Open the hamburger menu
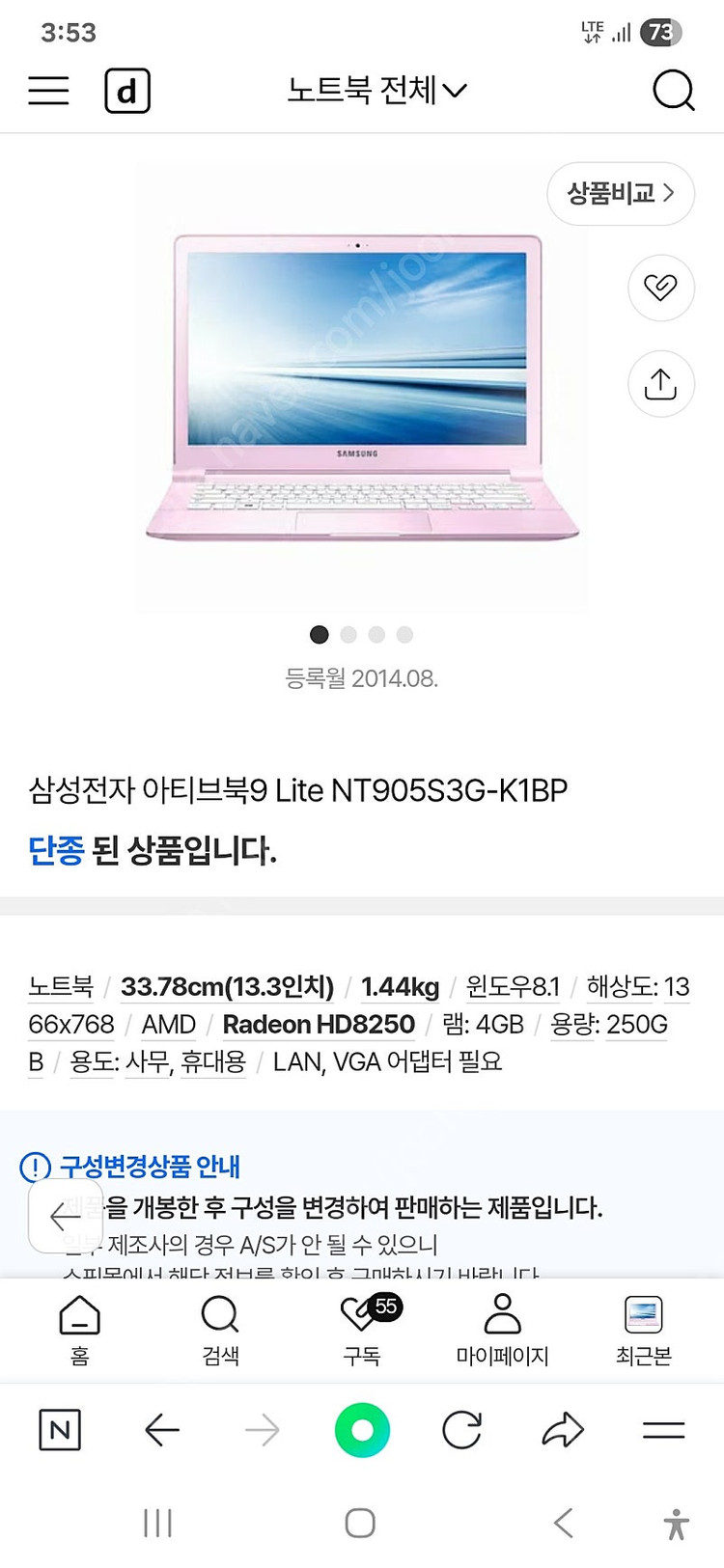The height and width of the screenshot is (1568, 724). tap(48, 91)
